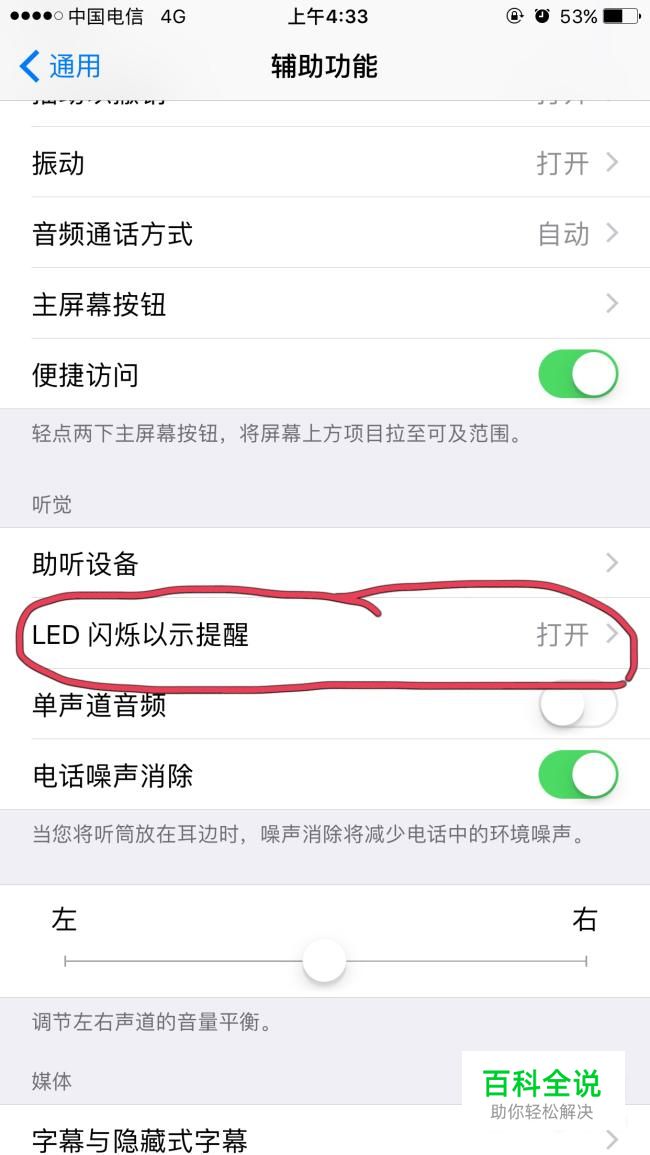The width and height of the screenshot is (650, 1155).
Task: Go back to 通用 settings
Action: pyautogui.click(x=60, y=67)
